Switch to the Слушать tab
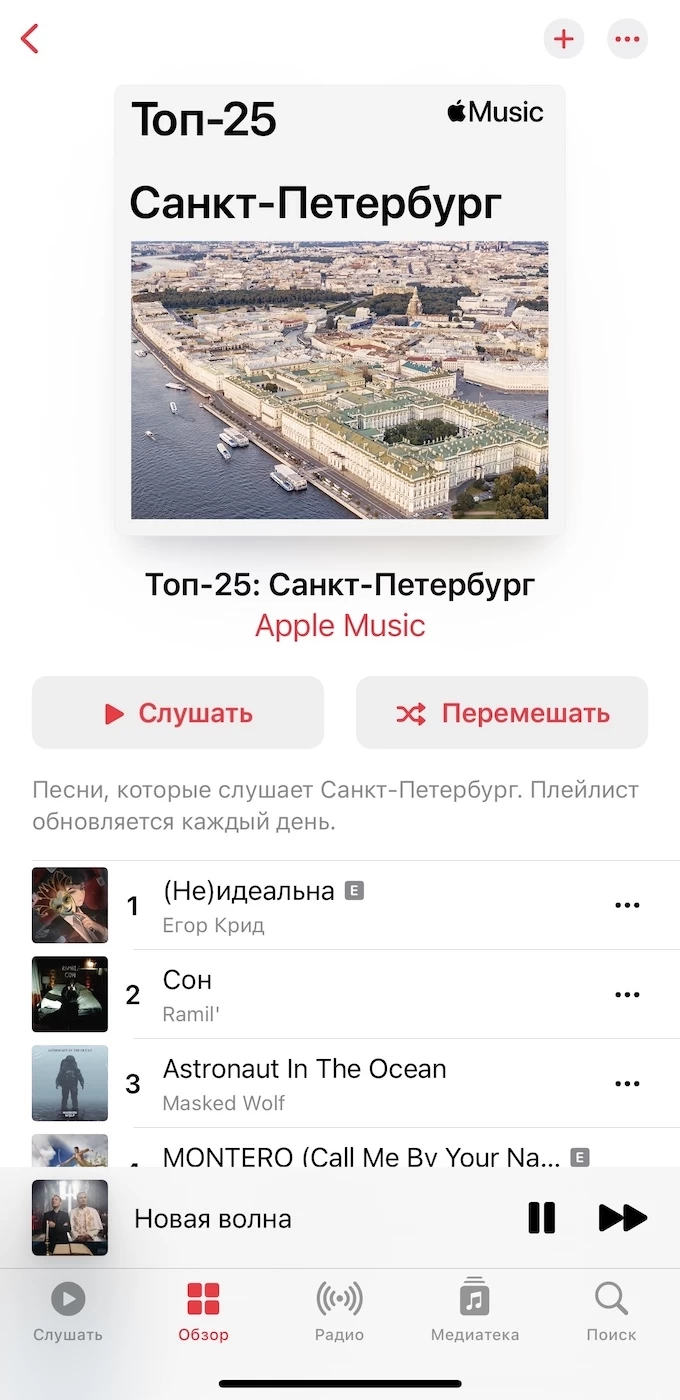 pos(68,1312)
